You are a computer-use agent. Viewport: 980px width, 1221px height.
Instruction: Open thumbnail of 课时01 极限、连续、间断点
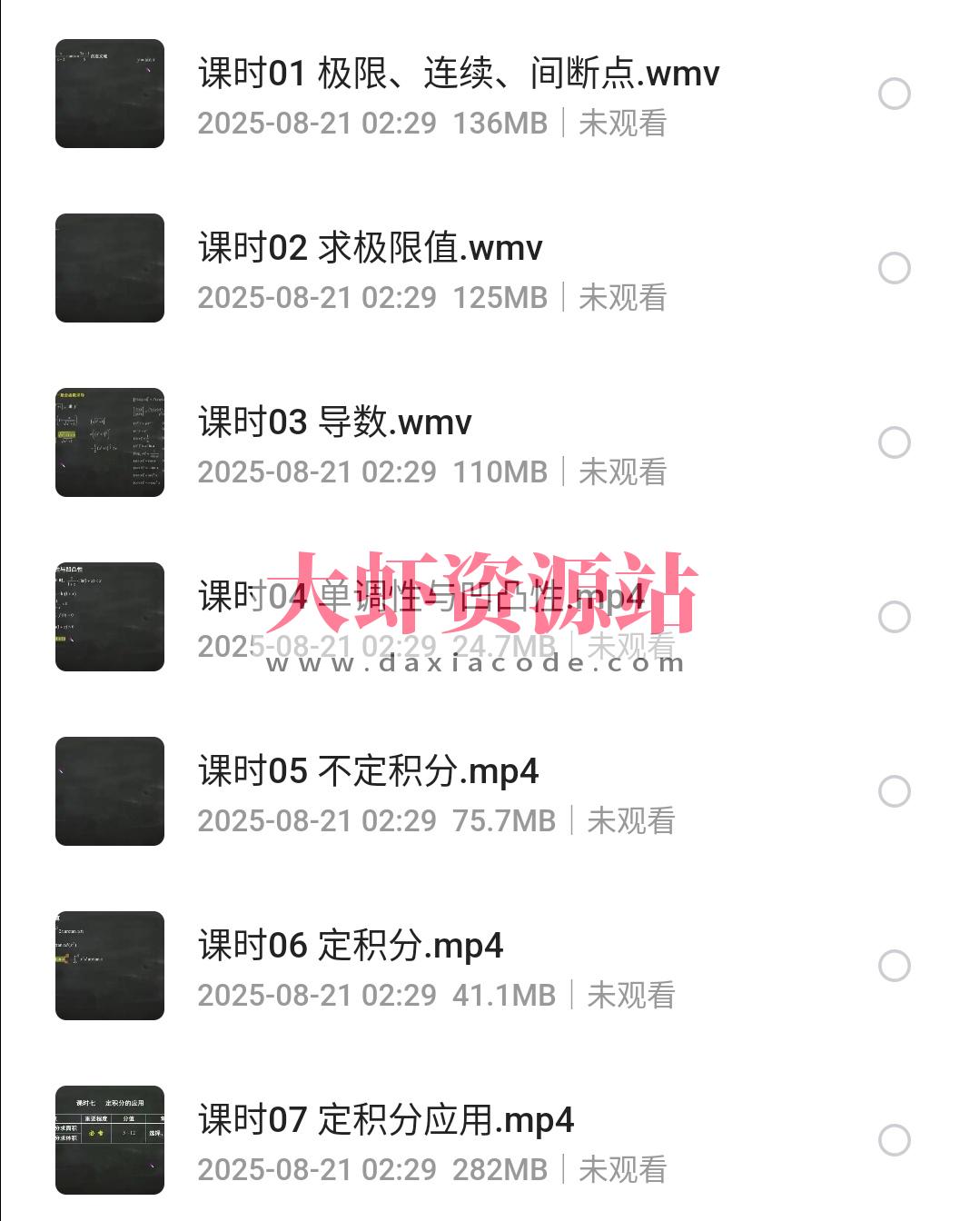click(x=109, y=93)
